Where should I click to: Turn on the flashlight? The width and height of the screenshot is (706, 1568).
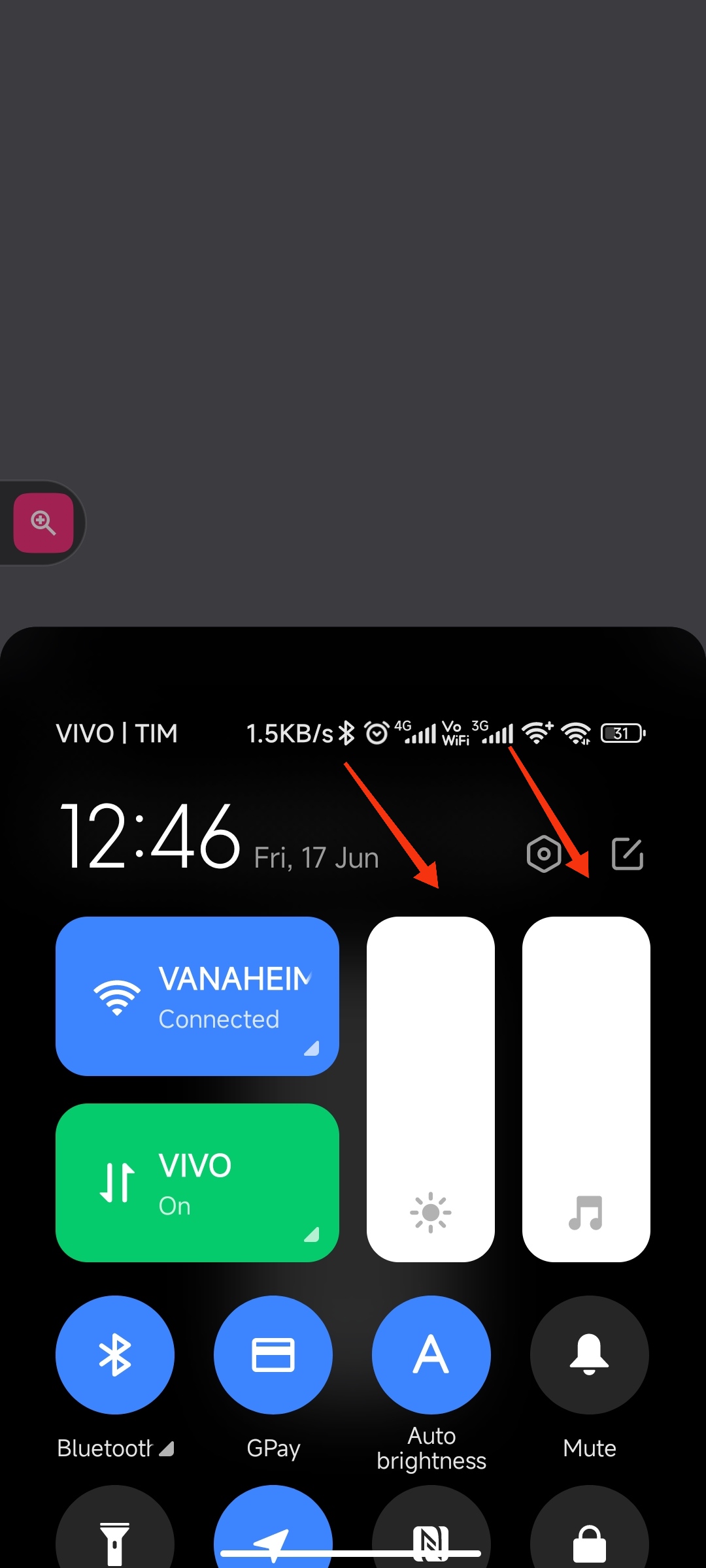click(x=115, y=1529)
